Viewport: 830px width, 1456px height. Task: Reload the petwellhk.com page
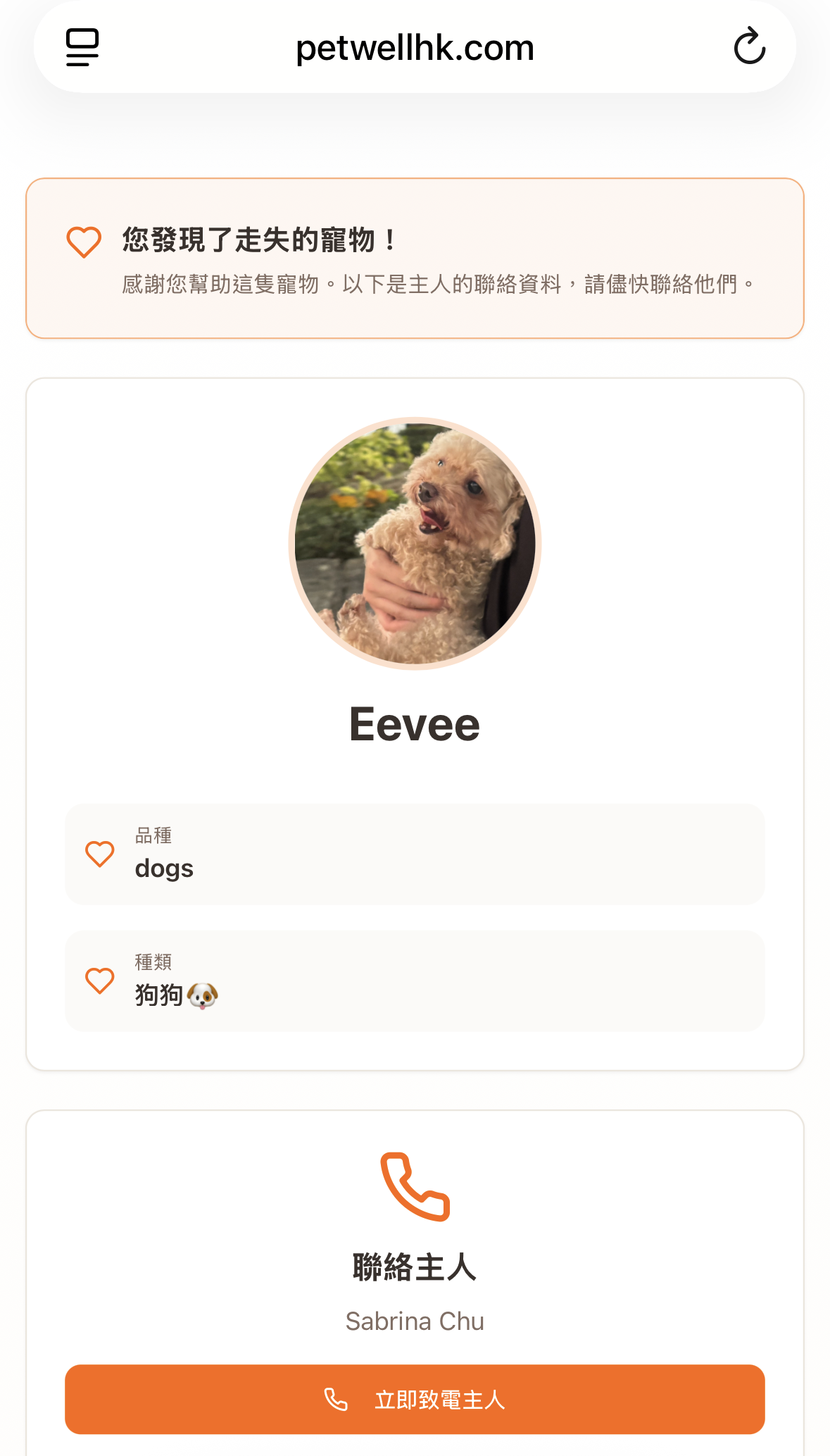click(x=749, y=46)
